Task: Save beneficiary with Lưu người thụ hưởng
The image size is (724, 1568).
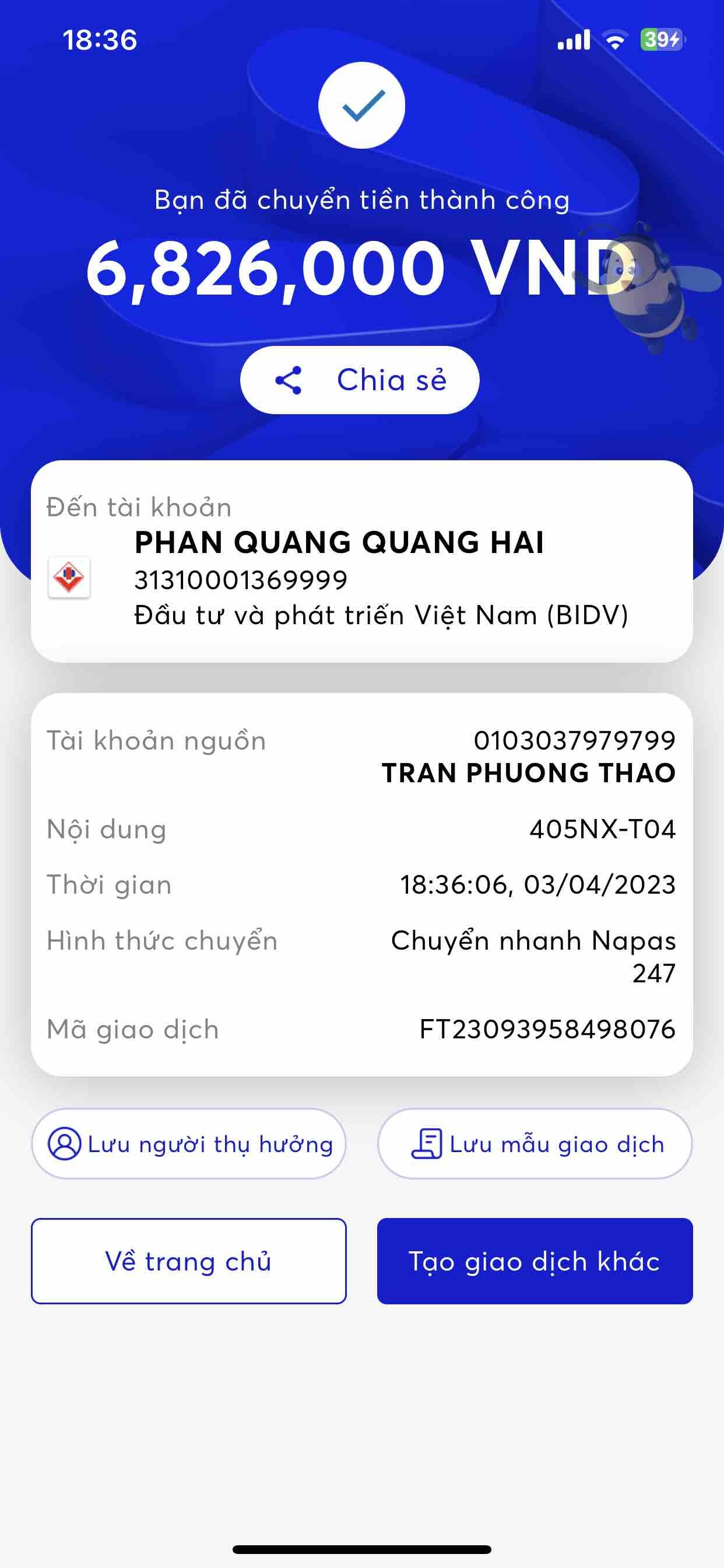Action: pyautogui.click(x=189, y=1144)
